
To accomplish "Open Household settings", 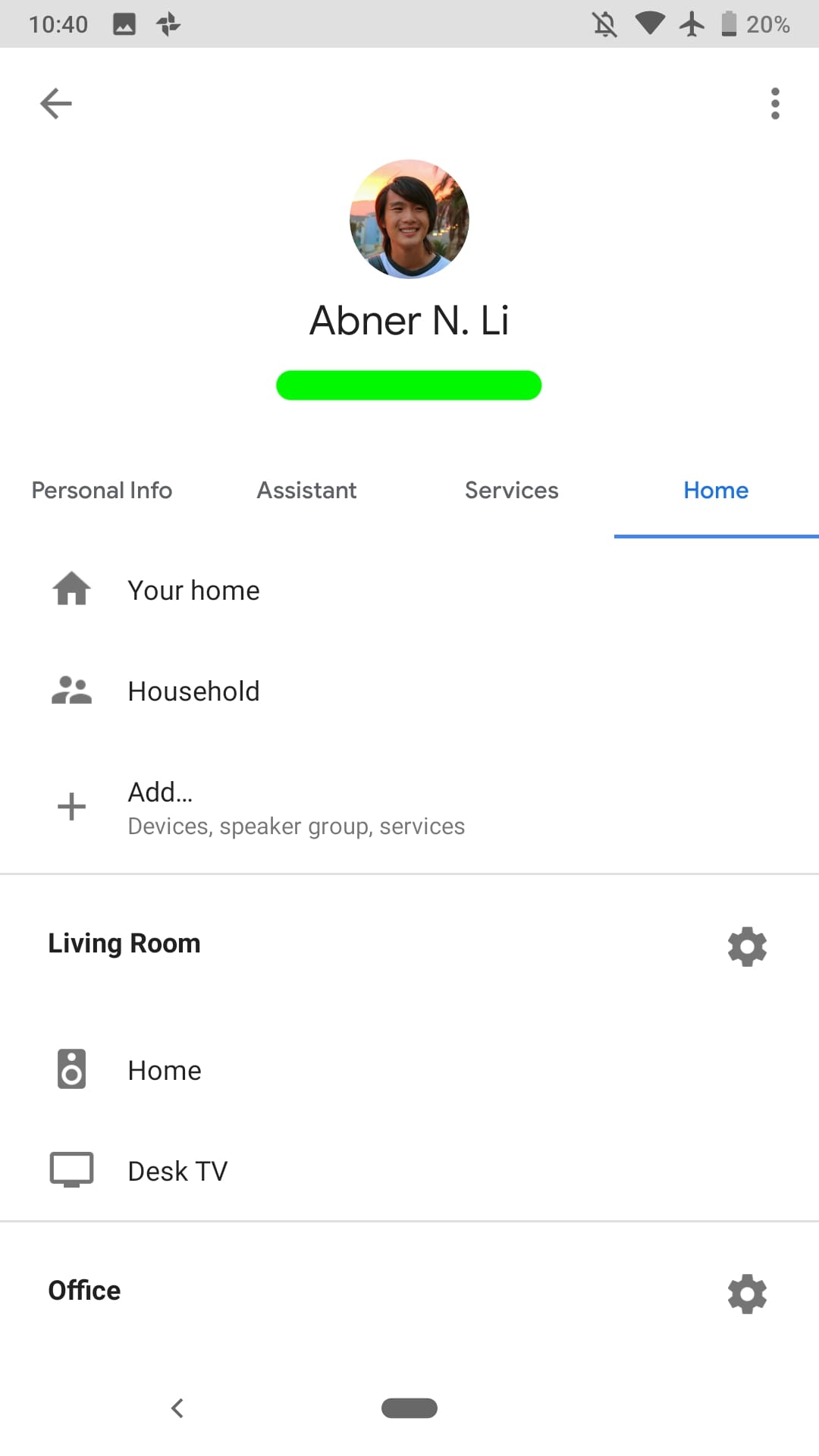I will pyautogui.click(x=409, y=691).
